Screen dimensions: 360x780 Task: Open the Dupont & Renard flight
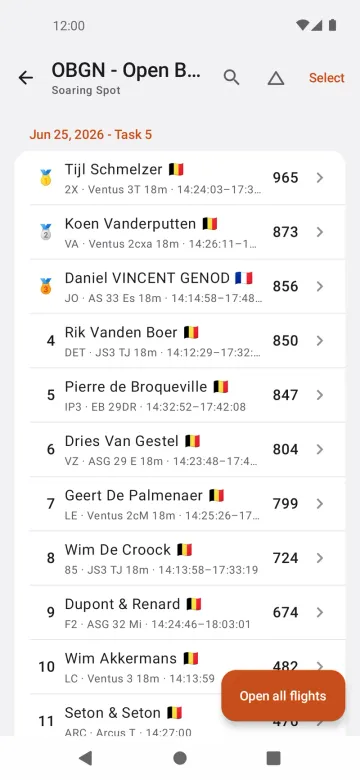tap(180, 611)
